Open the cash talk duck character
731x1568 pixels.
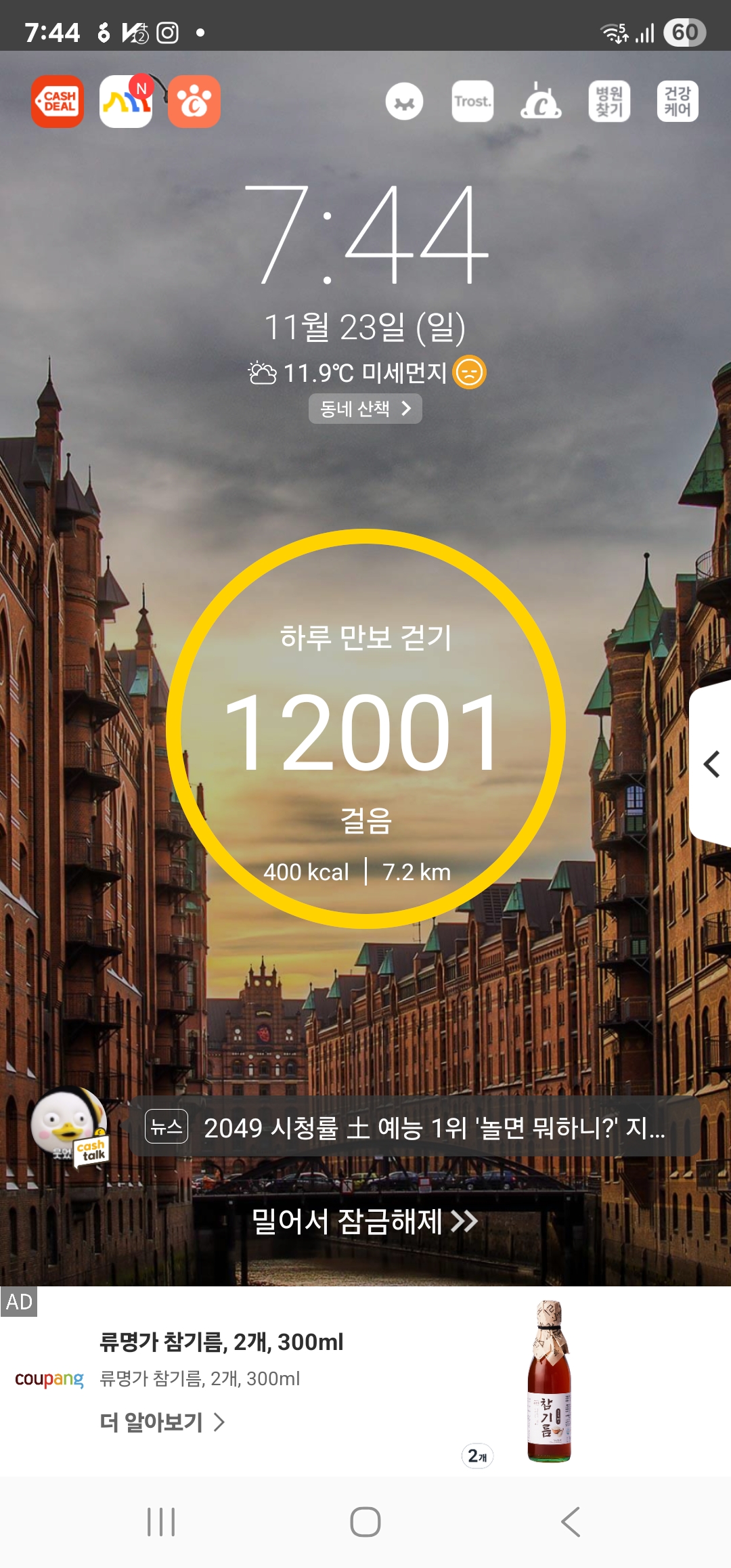(x=69, y=1125)
